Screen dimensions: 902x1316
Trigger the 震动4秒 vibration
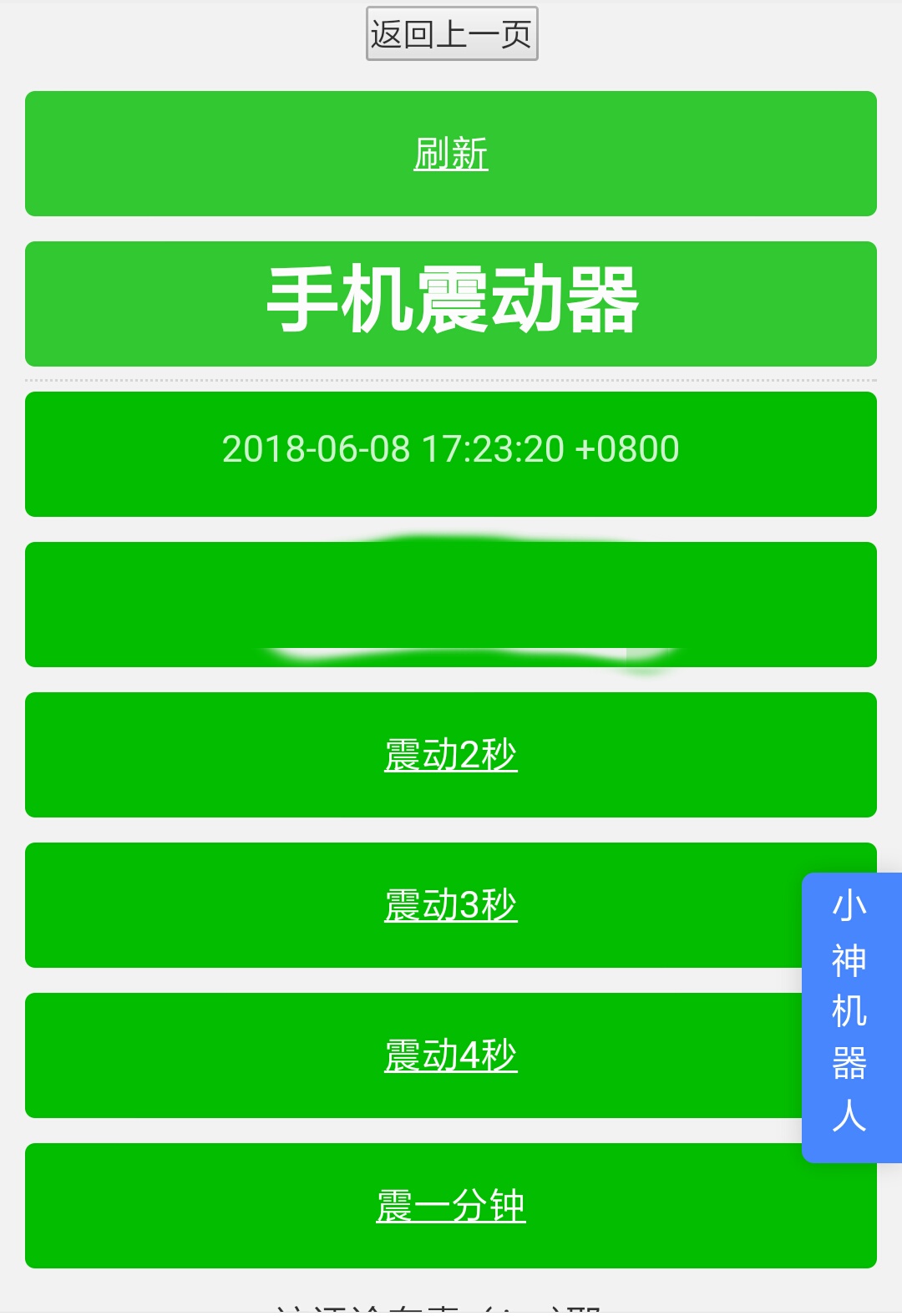pos(451,1055)
